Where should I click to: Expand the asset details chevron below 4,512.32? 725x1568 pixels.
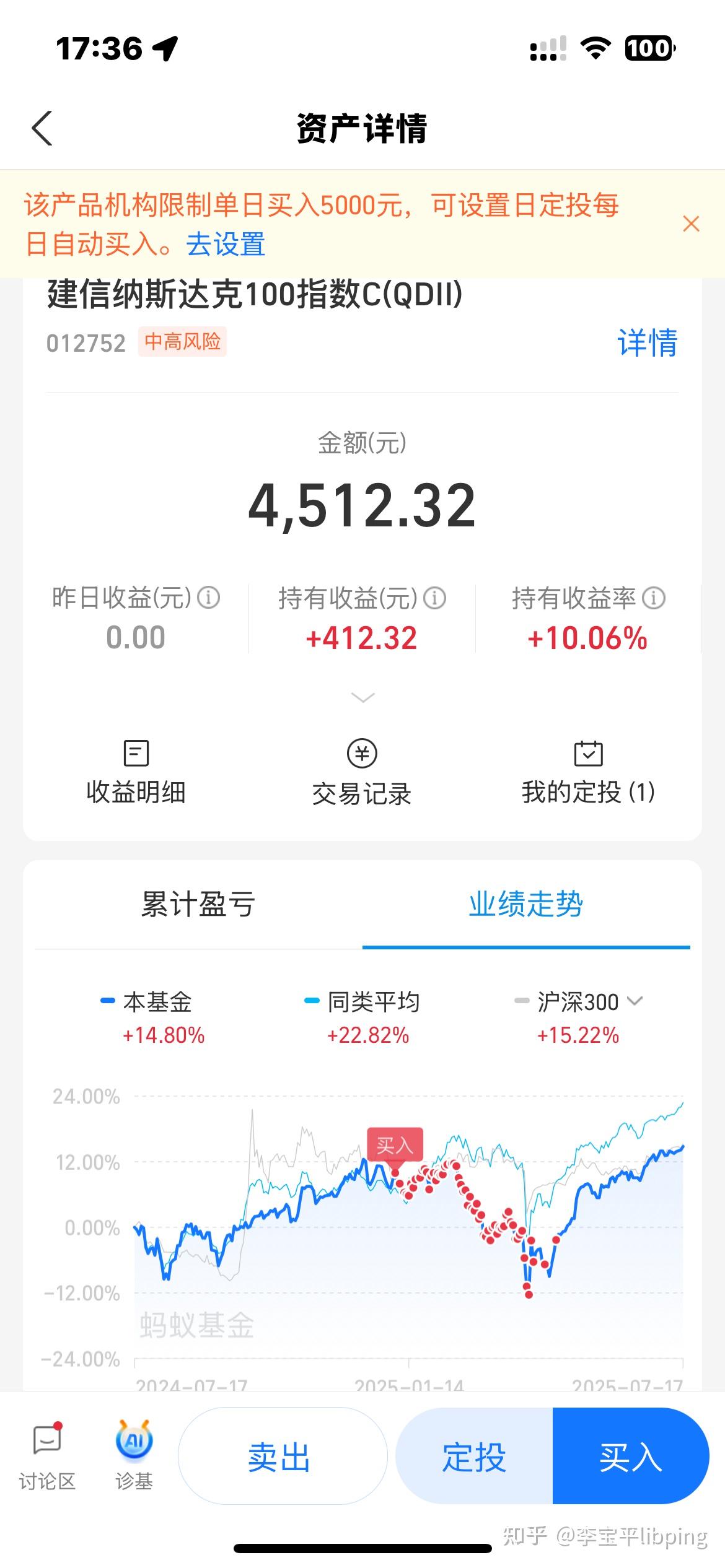pyautogui.click(x=362, y=698)
